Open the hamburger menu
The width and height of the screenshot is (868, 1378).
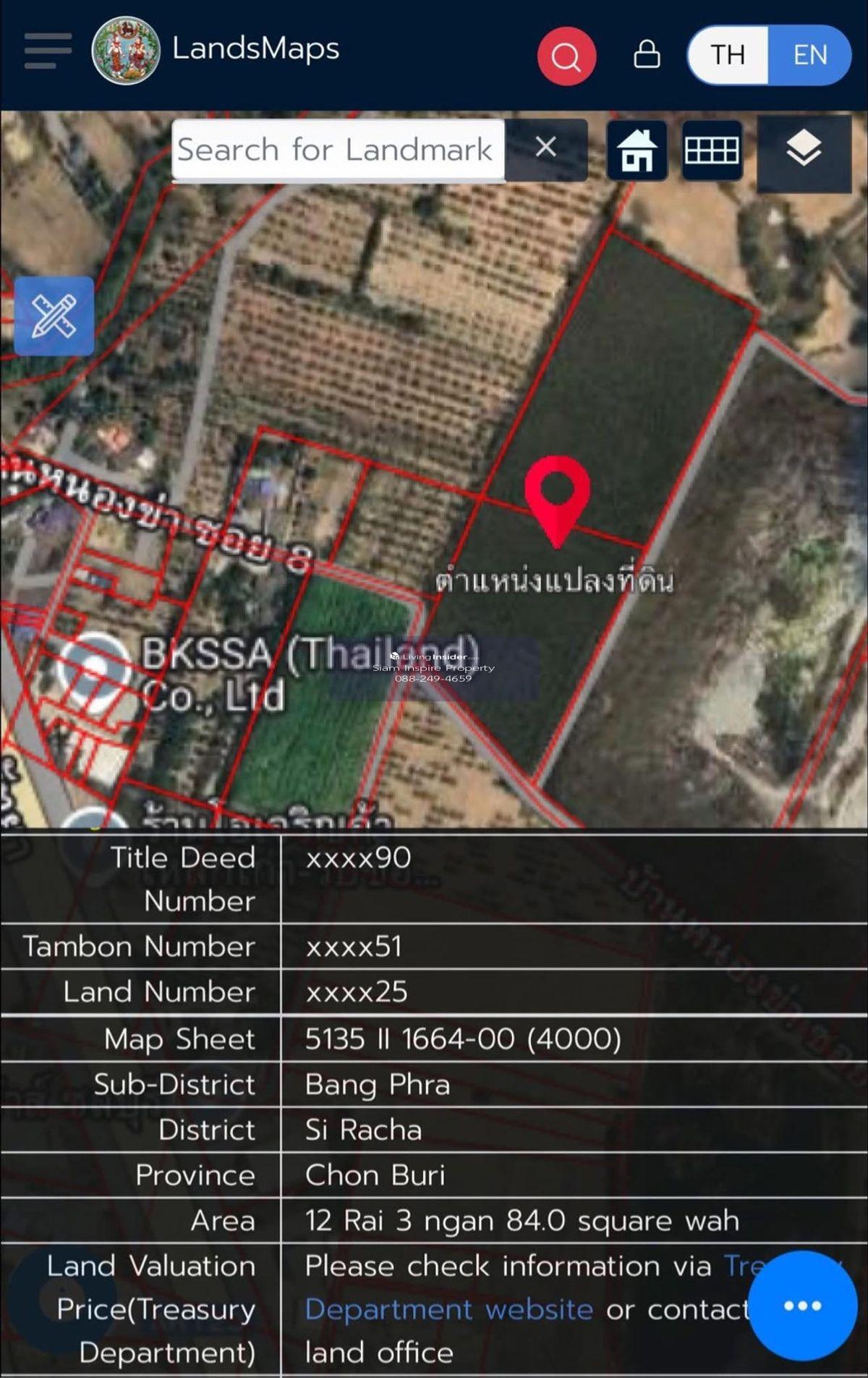[x=48, y=51]
